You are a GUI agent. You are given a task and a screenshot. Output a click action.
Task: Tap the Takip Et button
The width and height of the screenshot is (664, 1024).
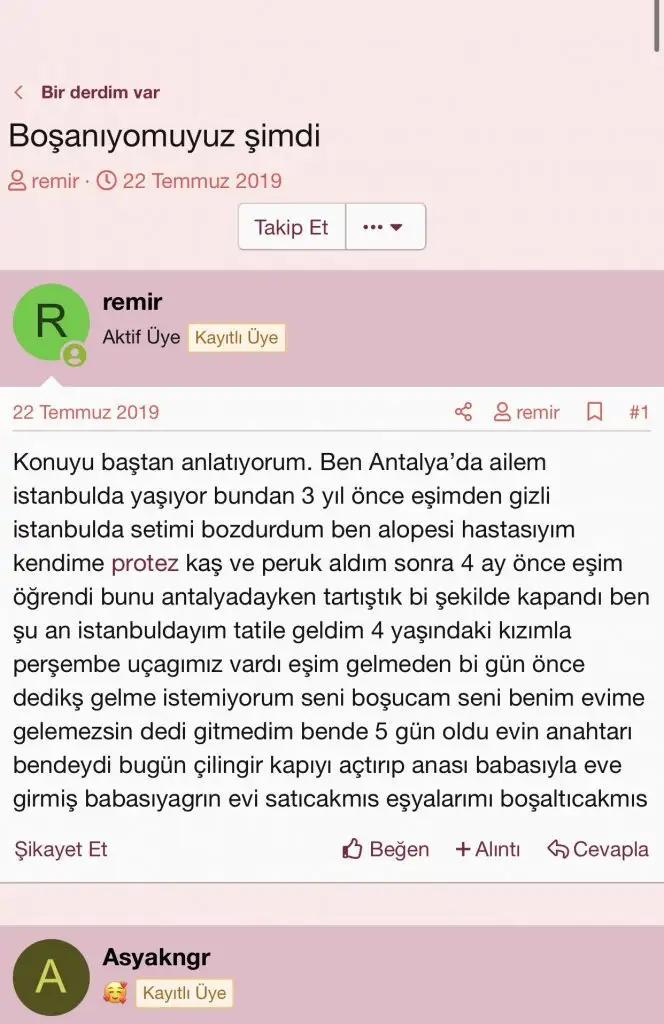click(291, 227)
